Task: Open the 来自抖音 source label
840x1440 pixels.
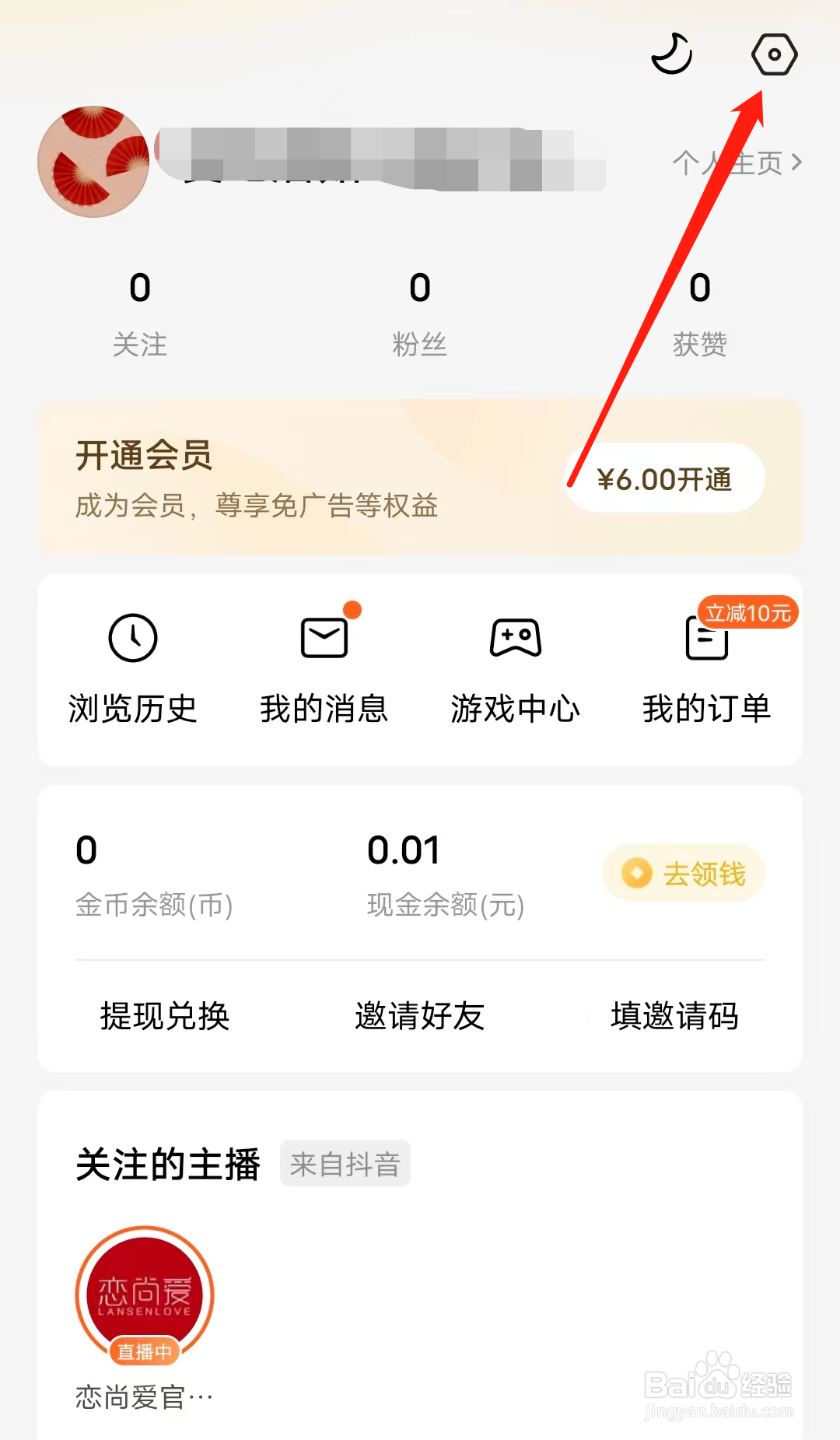Action: click(345, 1163)
